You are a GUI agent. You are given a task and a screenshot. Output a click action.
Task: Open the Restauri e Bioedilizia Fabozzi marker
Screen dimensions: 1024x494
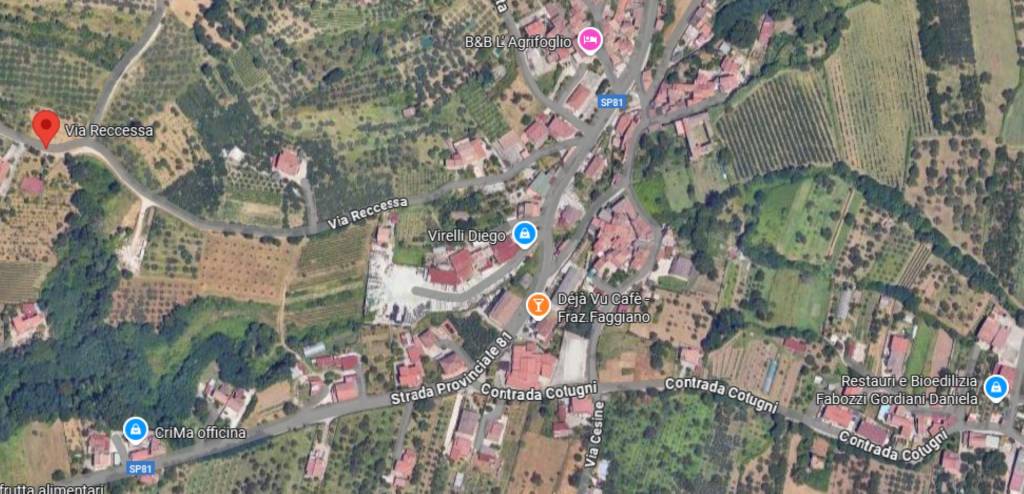(x=995, y=388)
